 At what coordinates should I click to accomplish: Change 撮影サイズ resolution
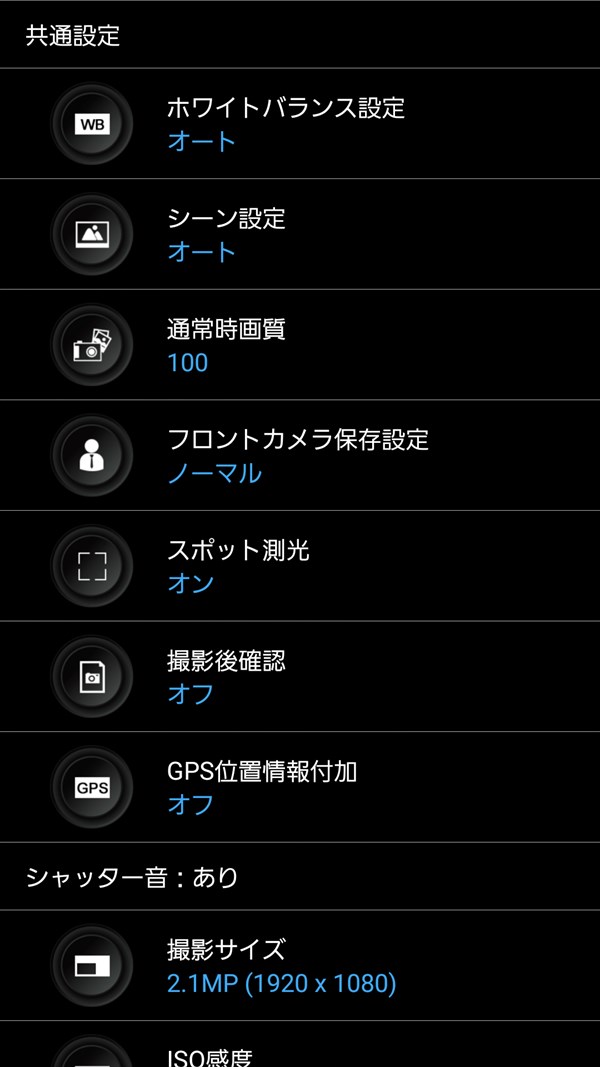(x=300, y=966)
